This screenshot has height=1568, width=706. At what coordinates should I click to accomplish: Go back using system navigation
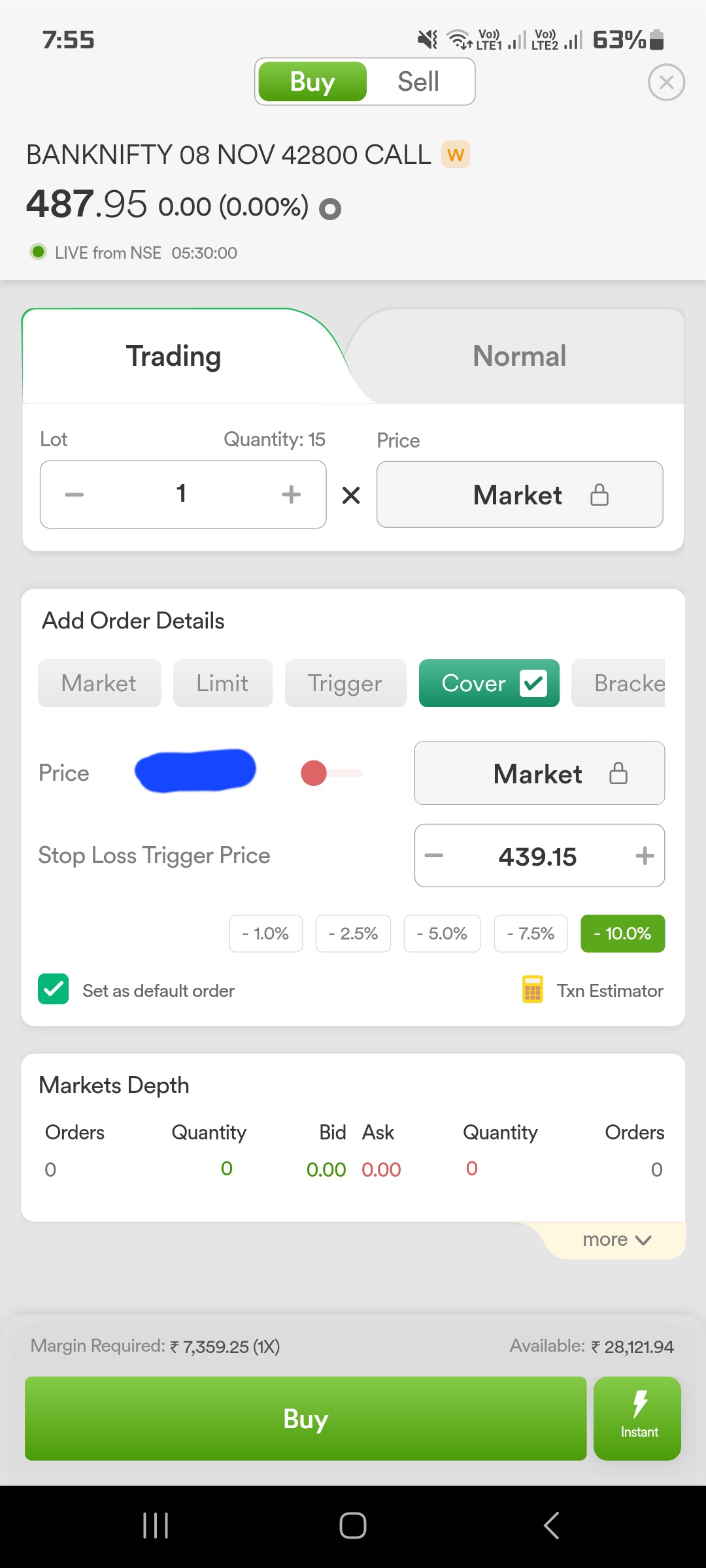551,1526
